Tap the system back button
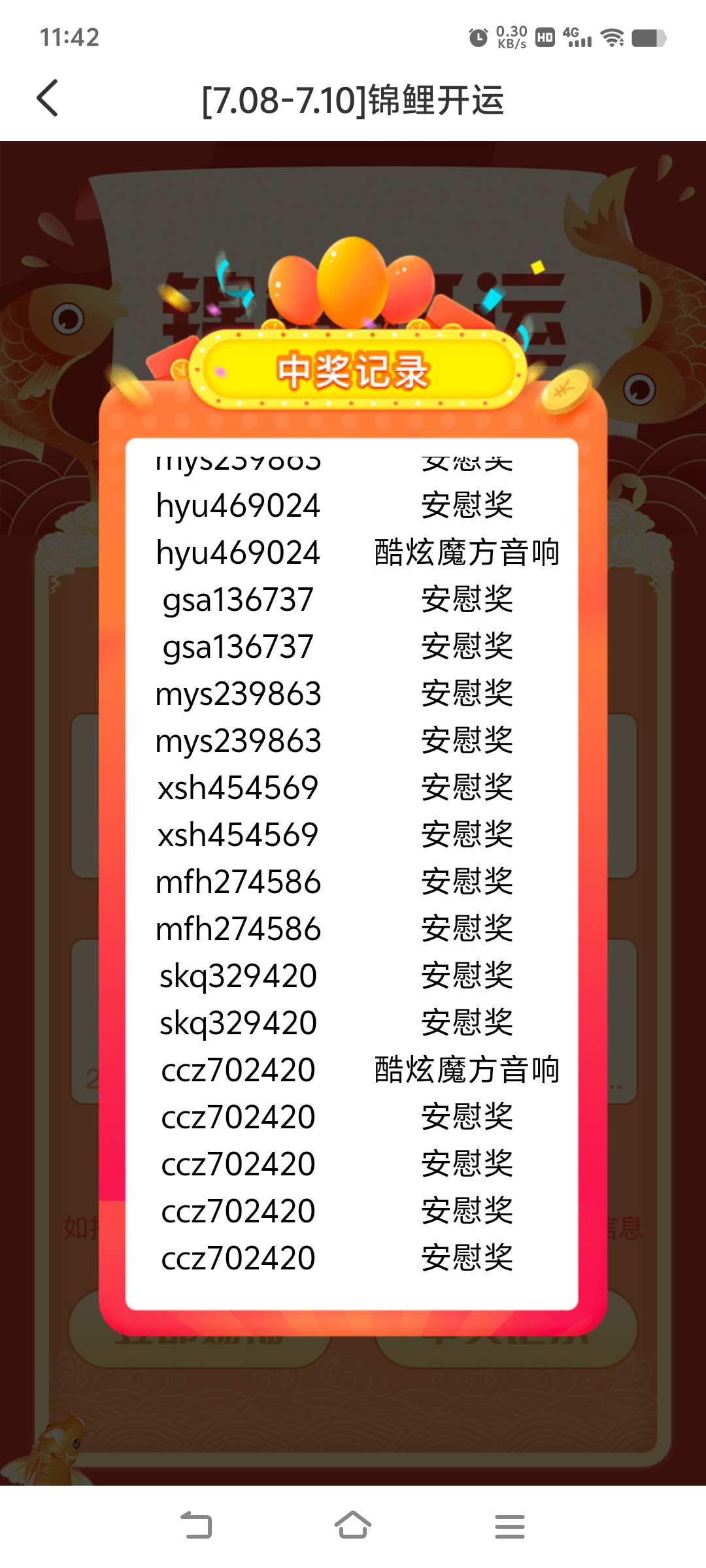 [x=196, y=1526]
